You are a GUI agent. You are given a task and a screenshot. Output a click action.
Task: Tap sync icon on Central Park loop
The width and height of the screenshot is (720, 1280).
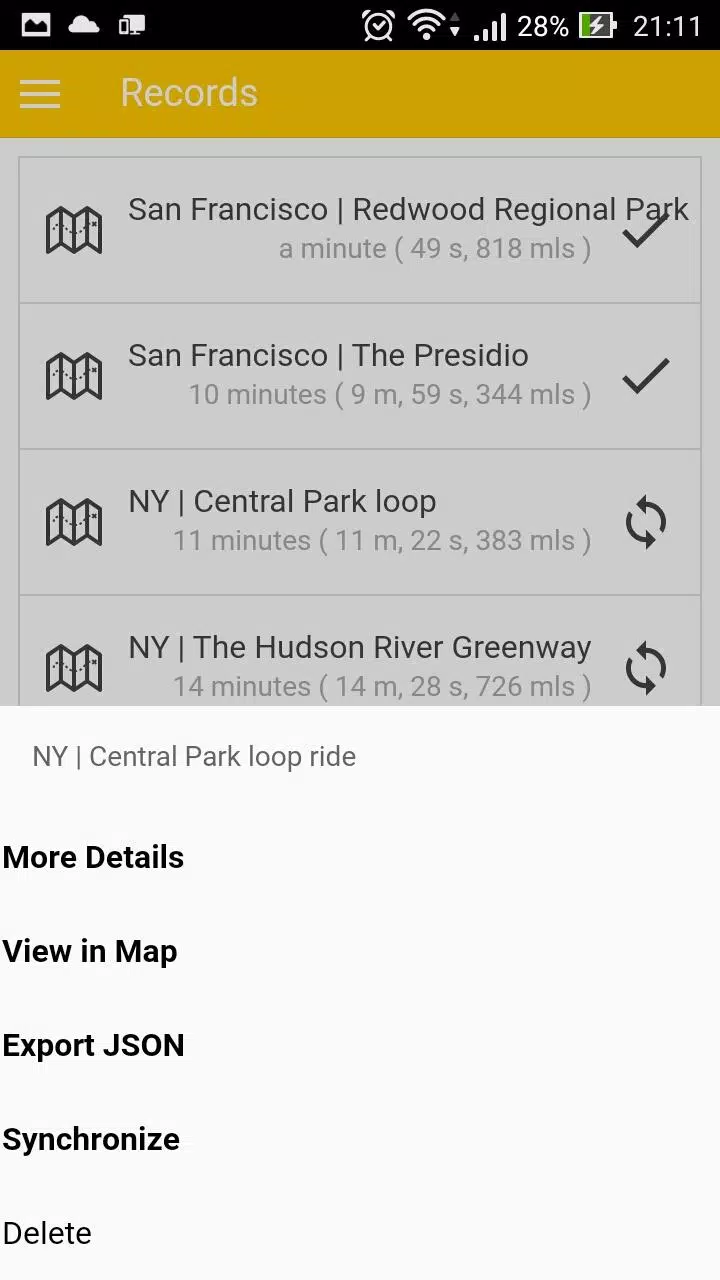coord(645,522)
